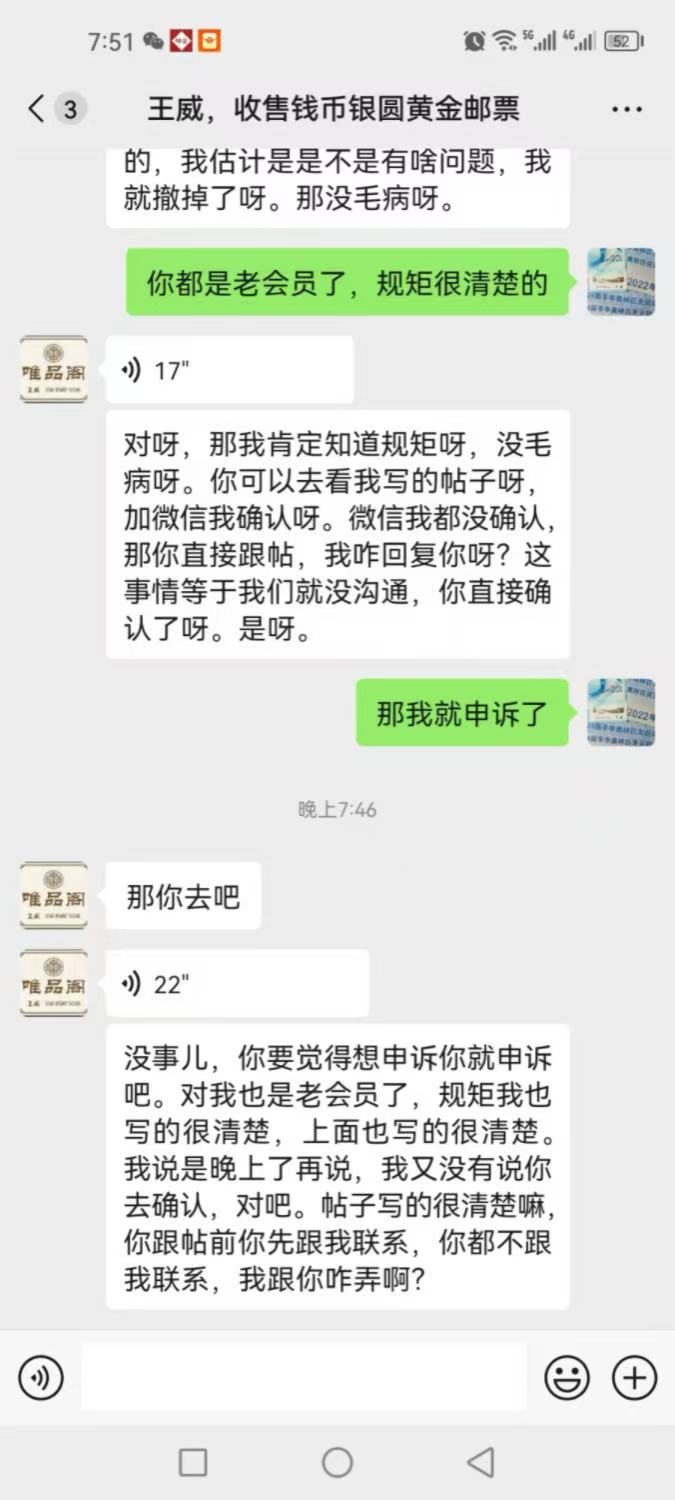The image size is (675, 1500).
Task: Tap the message text field
Action: point(304,1378)
